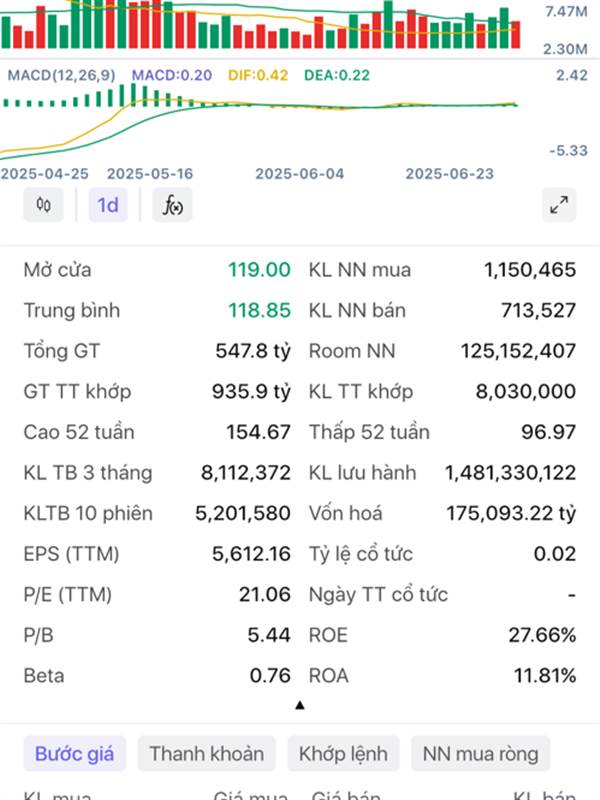Switch to the Bước giá tab

coord(75,754)
